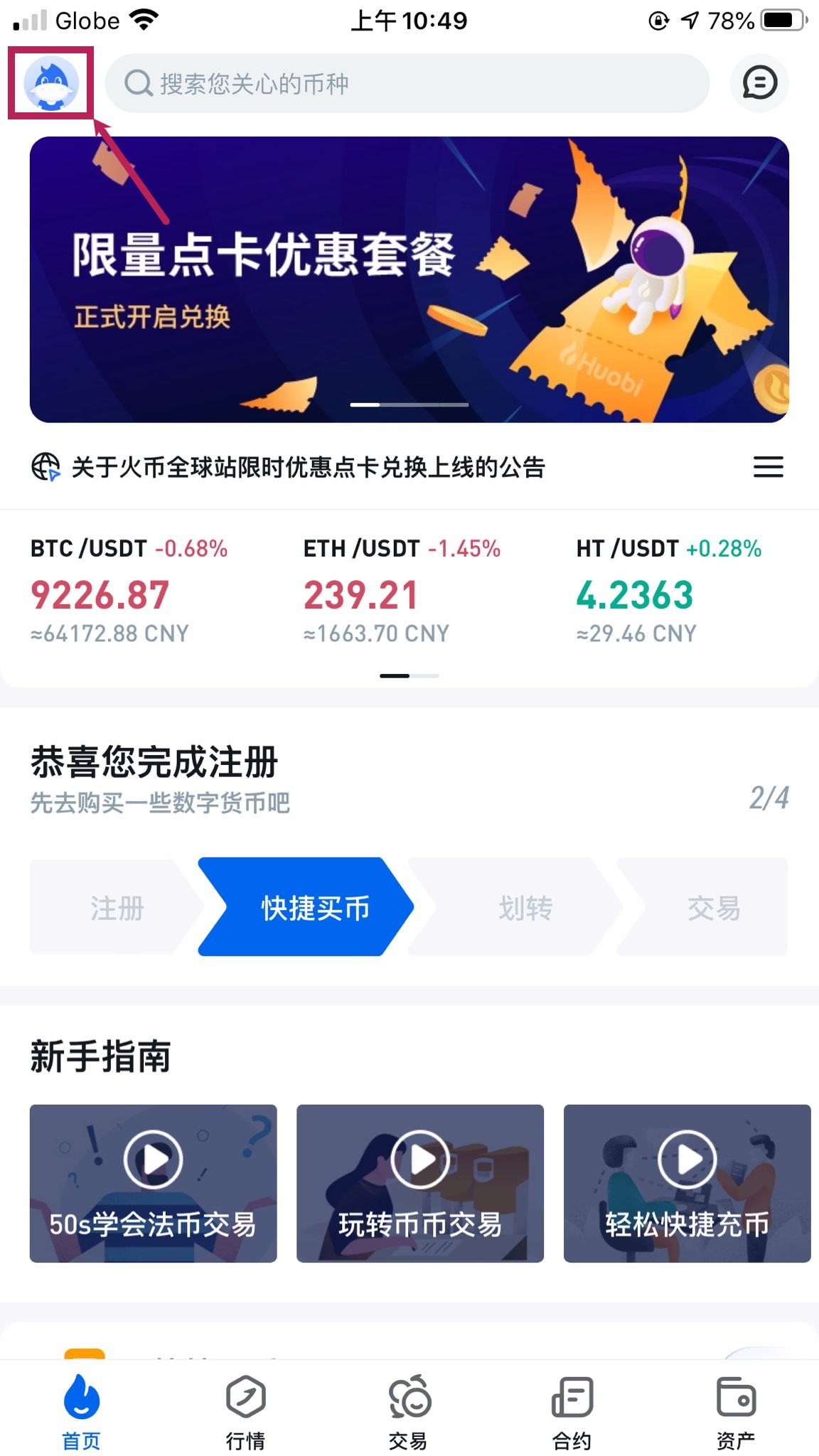The width and height of the screenshot is (819, 1456).
Task: Select the 快捷买币 step button
Action: [x=307, y=907]
